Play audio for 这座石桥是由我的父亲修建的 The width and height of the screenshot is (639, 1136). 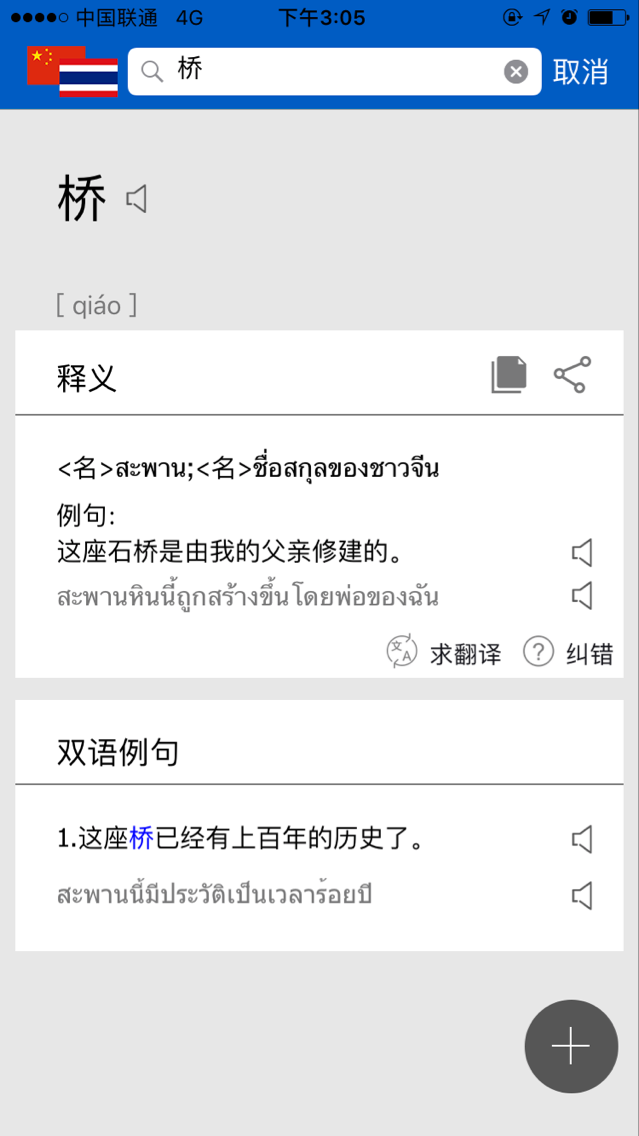pyautogui.click(x=582, y=554)
